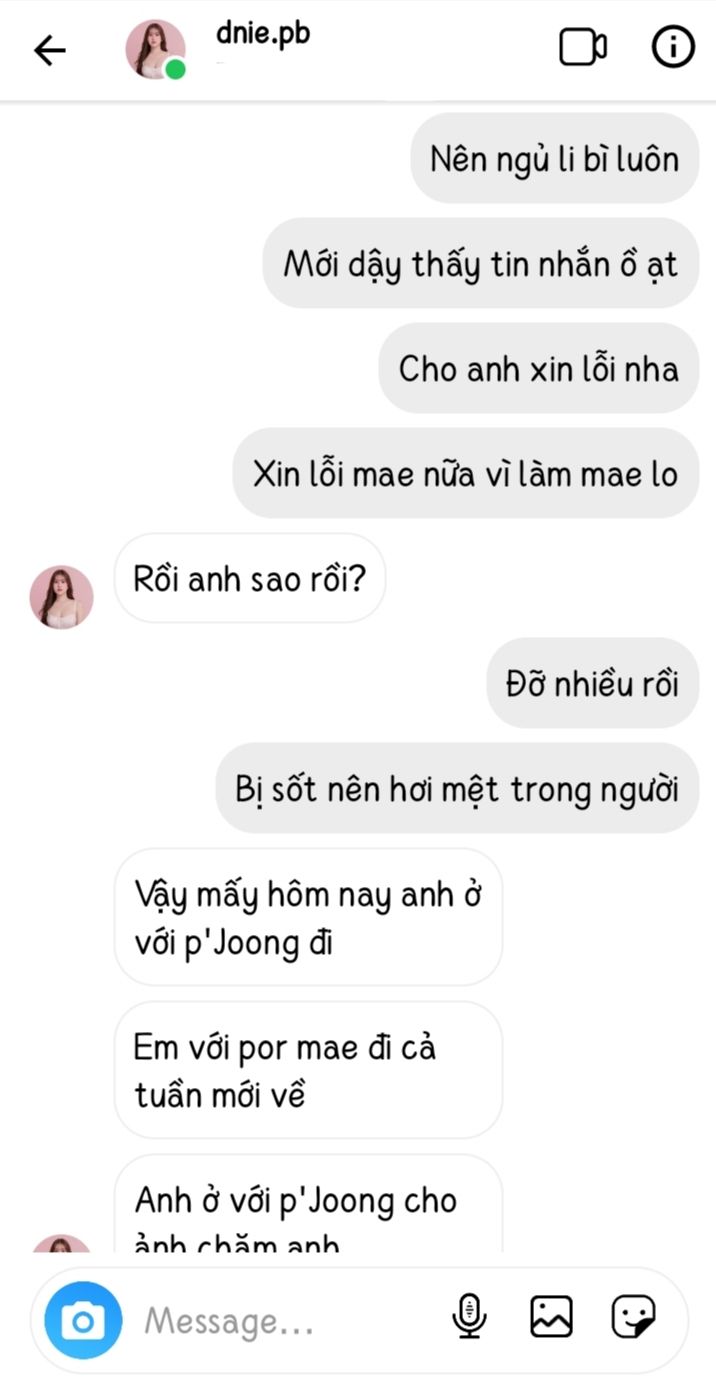Viewport: 716px width, 1400px height.
Task: Open the camera to send a photo
Action: [x=83, y=1320]
